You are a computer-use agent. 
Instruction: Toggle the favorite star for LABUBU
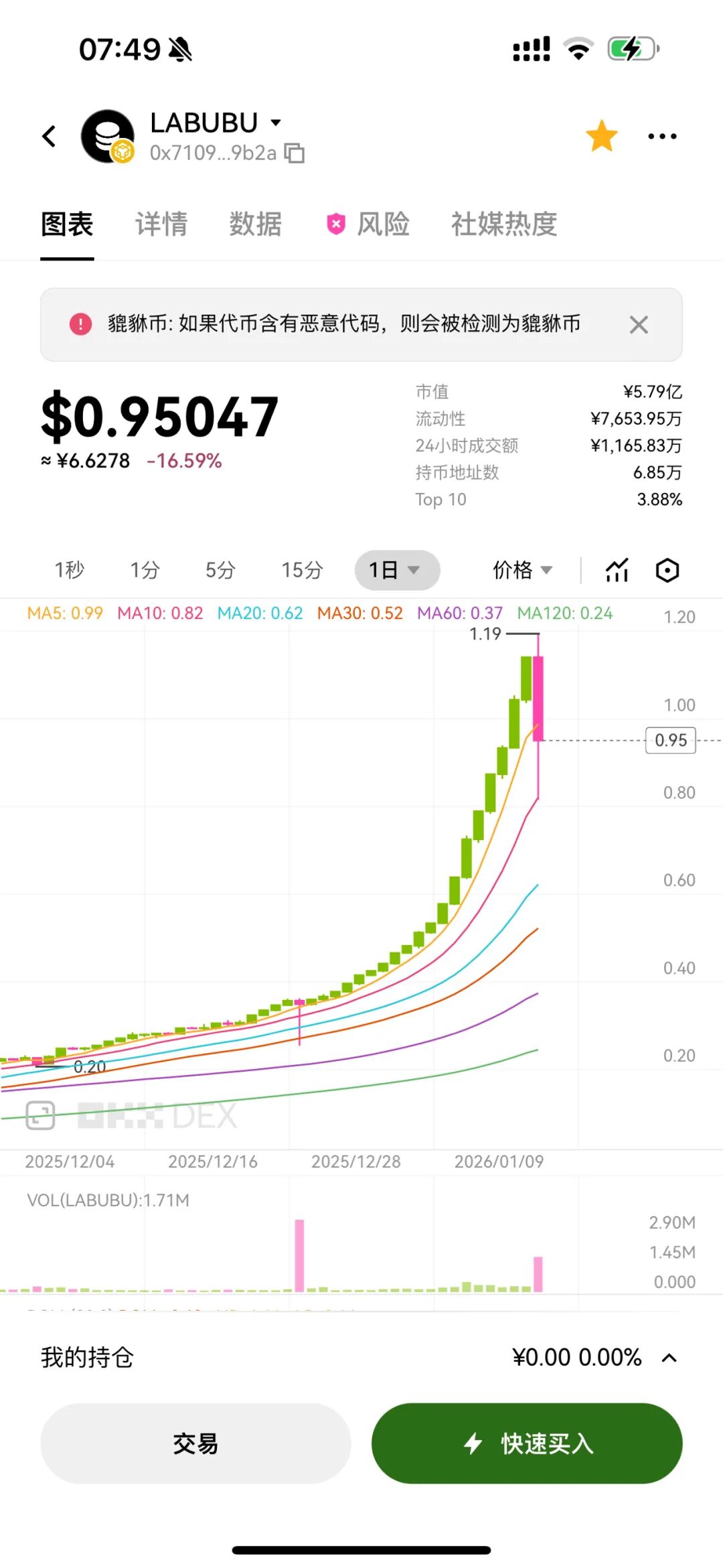tap(601, 135)
